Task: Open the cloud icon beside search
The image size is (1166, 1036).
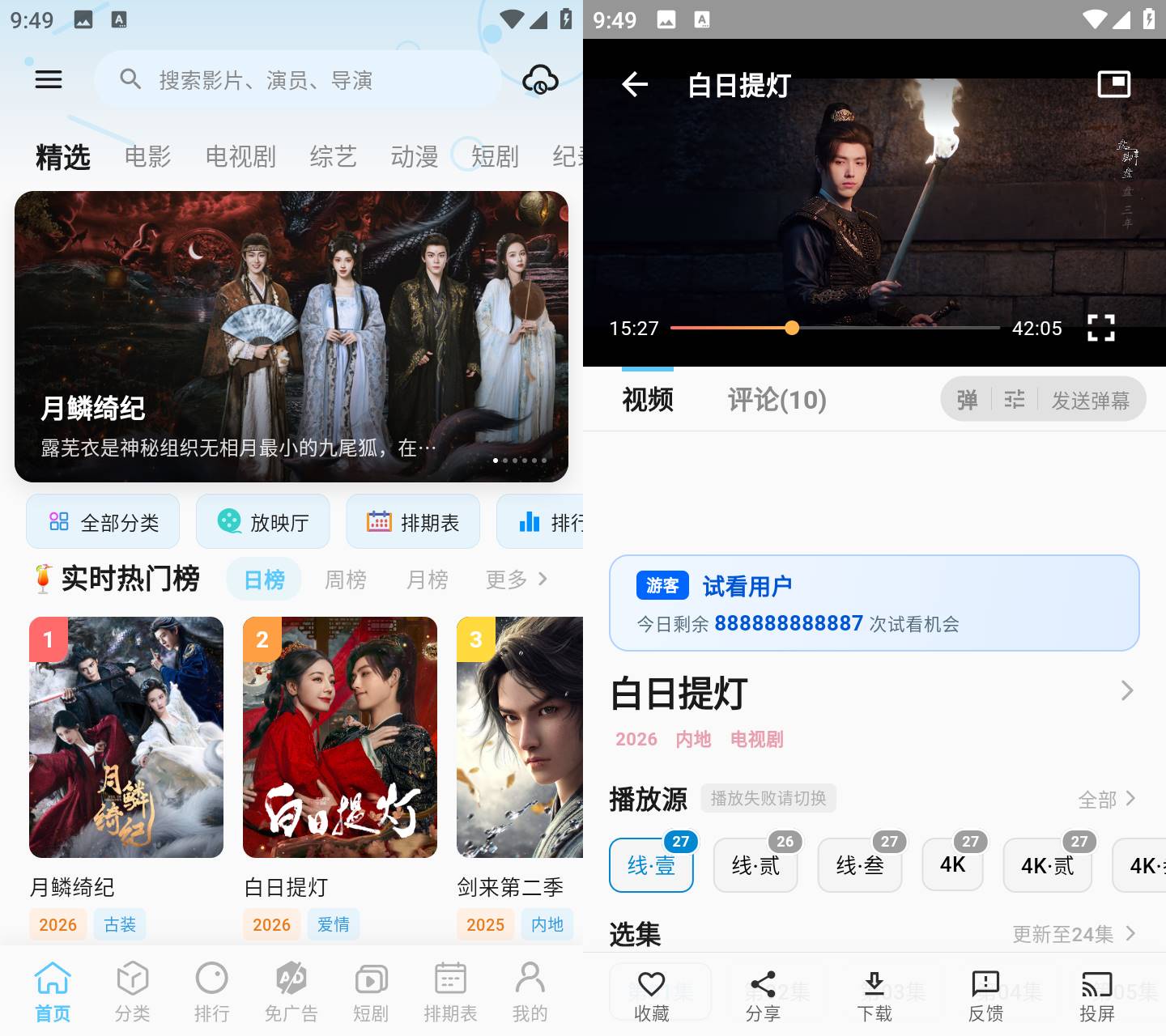Action: pos(540,79)
